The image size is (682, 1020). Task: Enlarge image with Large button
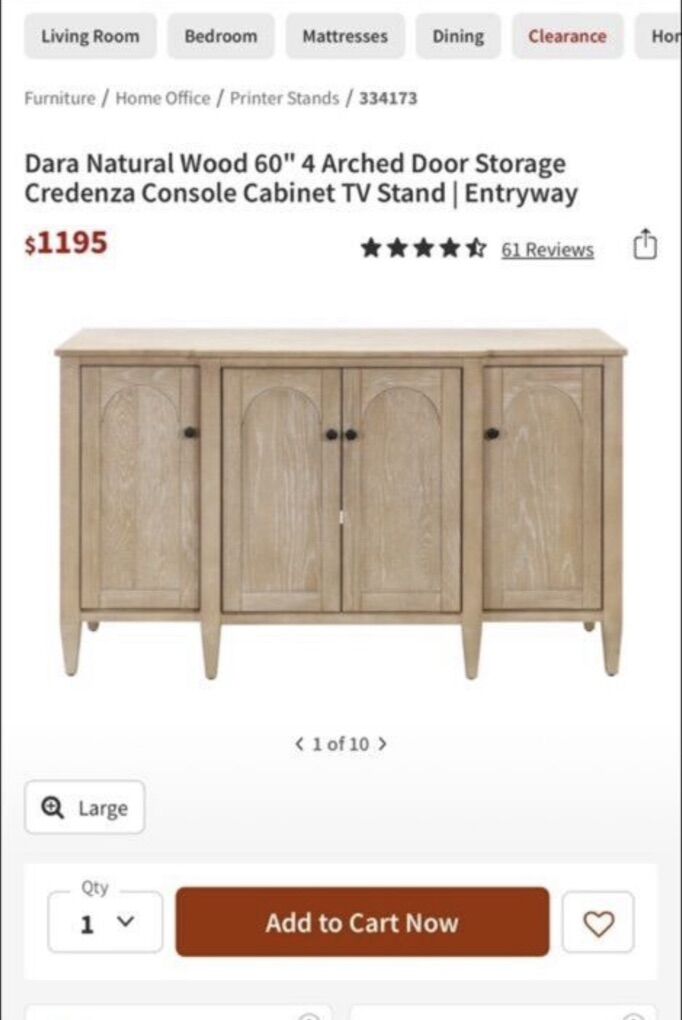[x=85, y=808]
